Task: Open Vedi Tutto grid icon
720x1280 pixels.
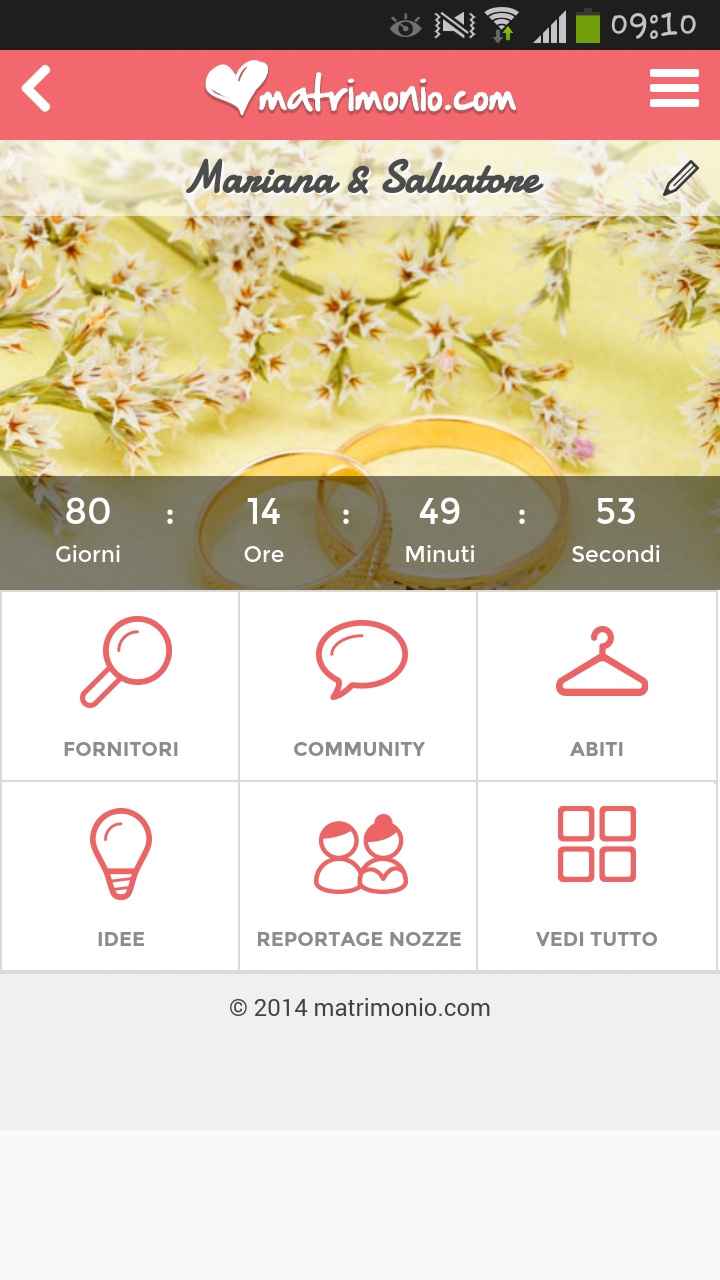Action: [598, 843]
